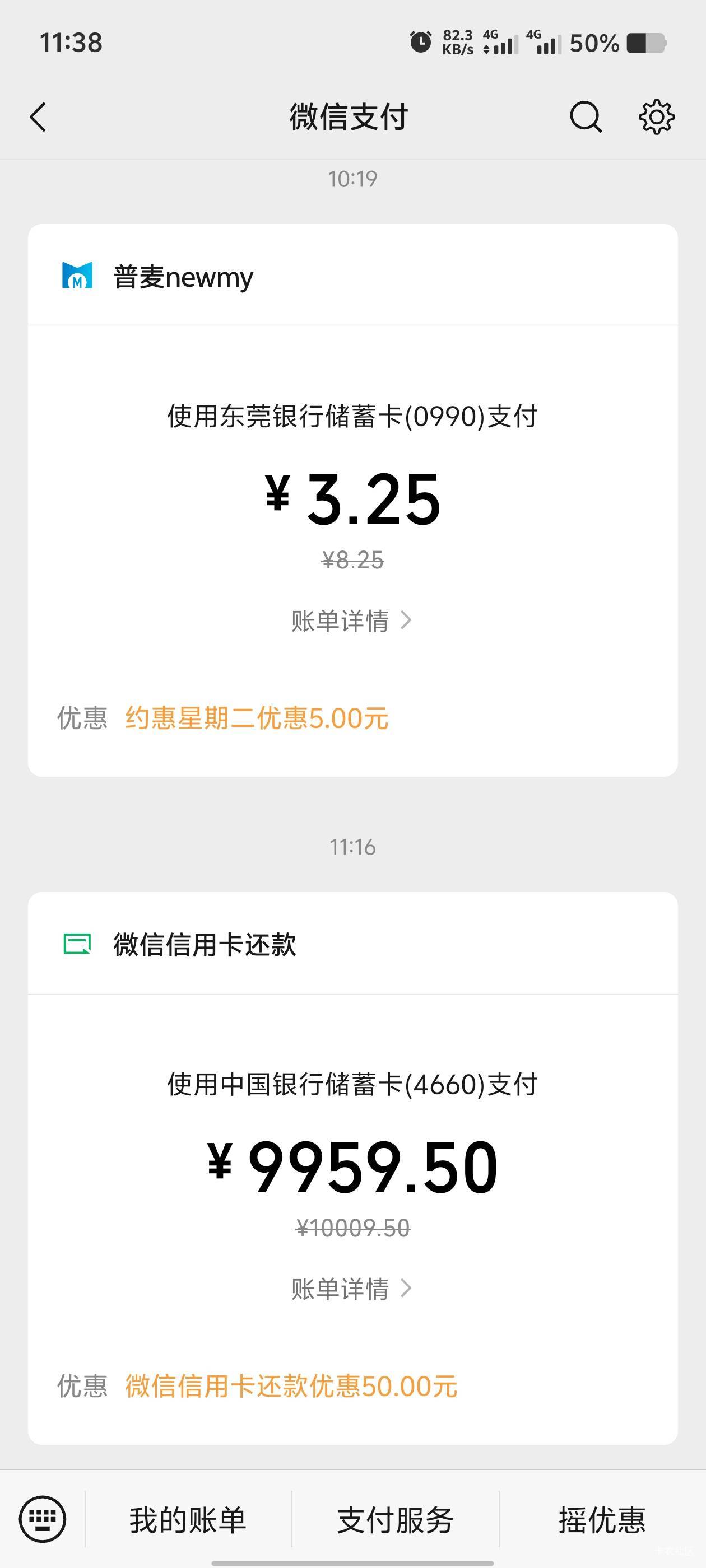Open 摇优惠 menu
The image size is (706, 1568).
coord(602,1520)
